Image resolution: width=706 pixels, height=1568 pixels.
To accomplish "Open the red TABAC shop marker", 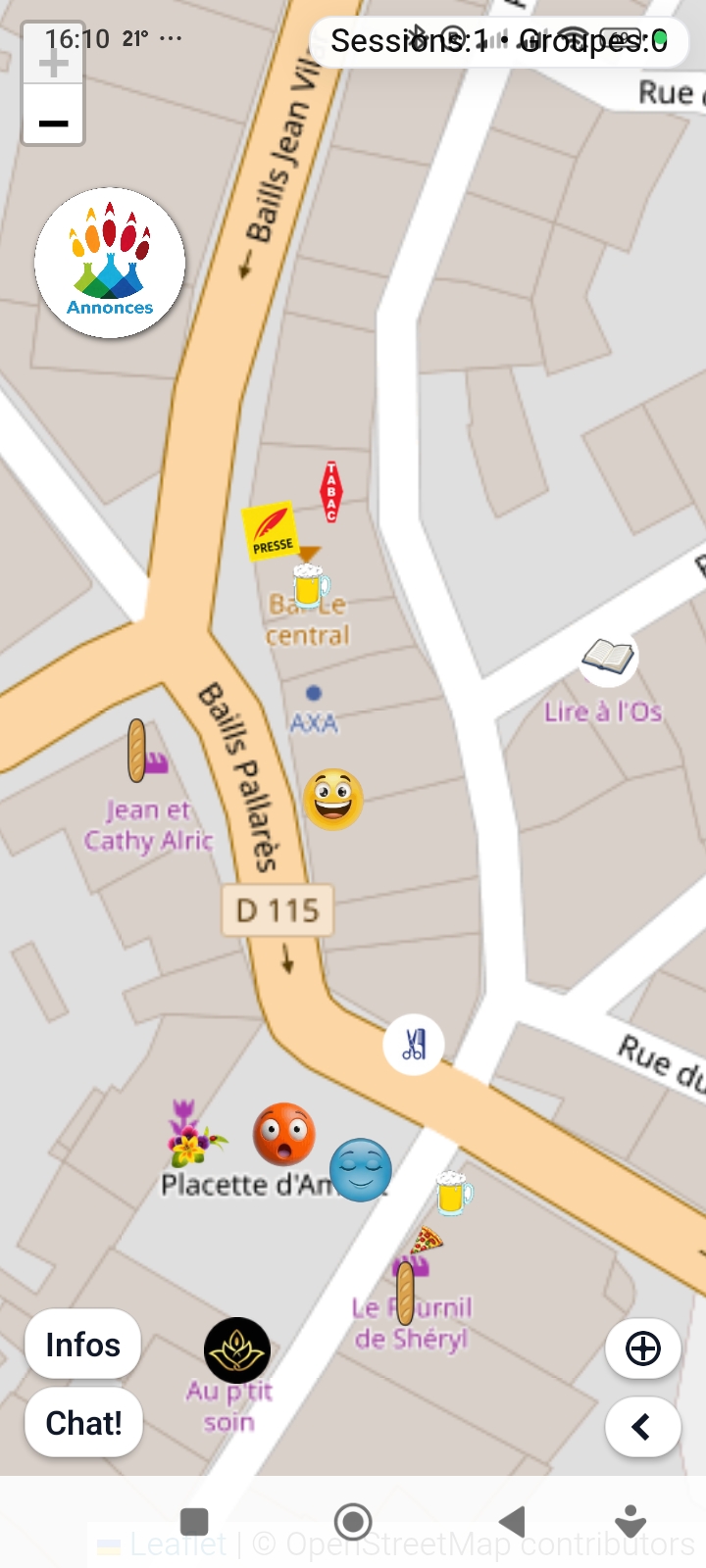I will coord(330,490).
